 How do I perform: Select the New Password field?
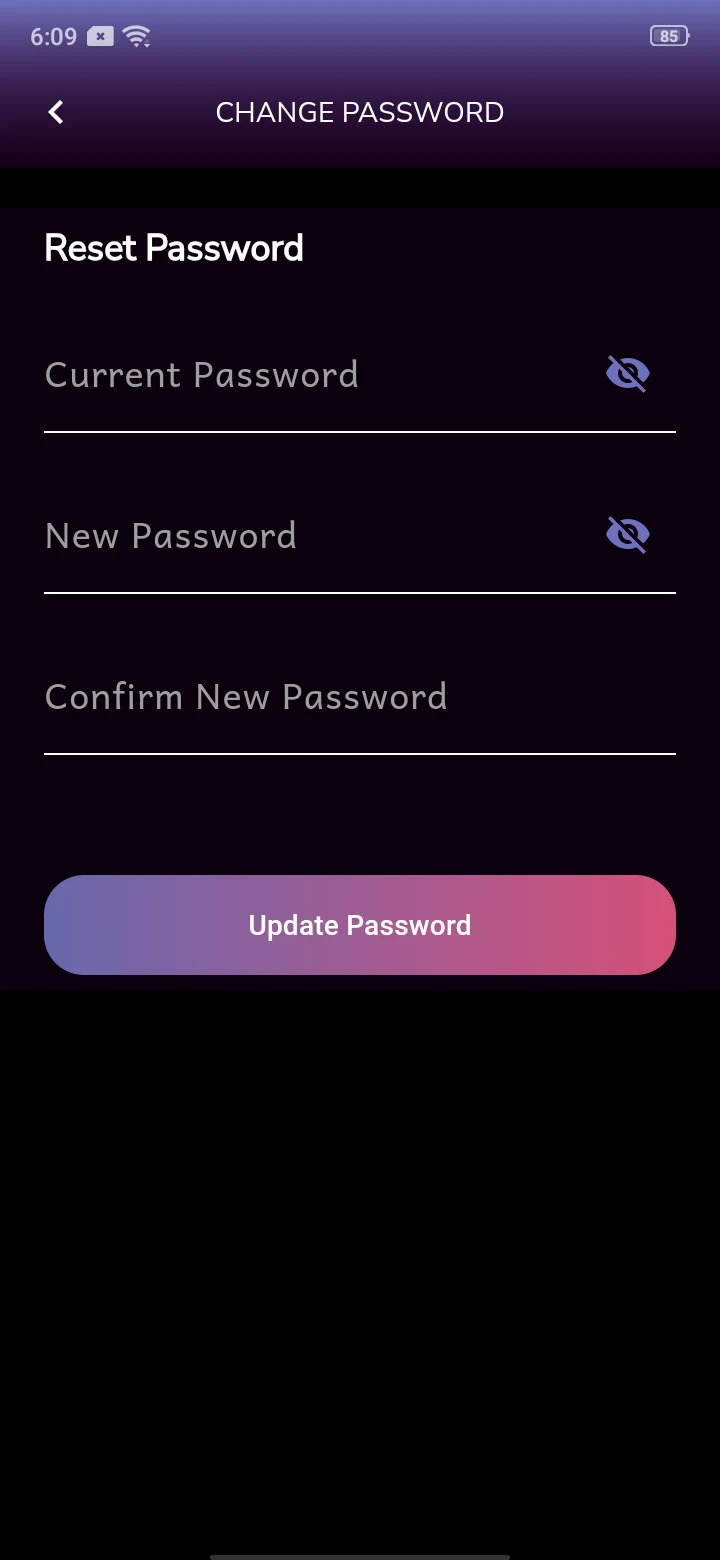[x=300, y=537]
